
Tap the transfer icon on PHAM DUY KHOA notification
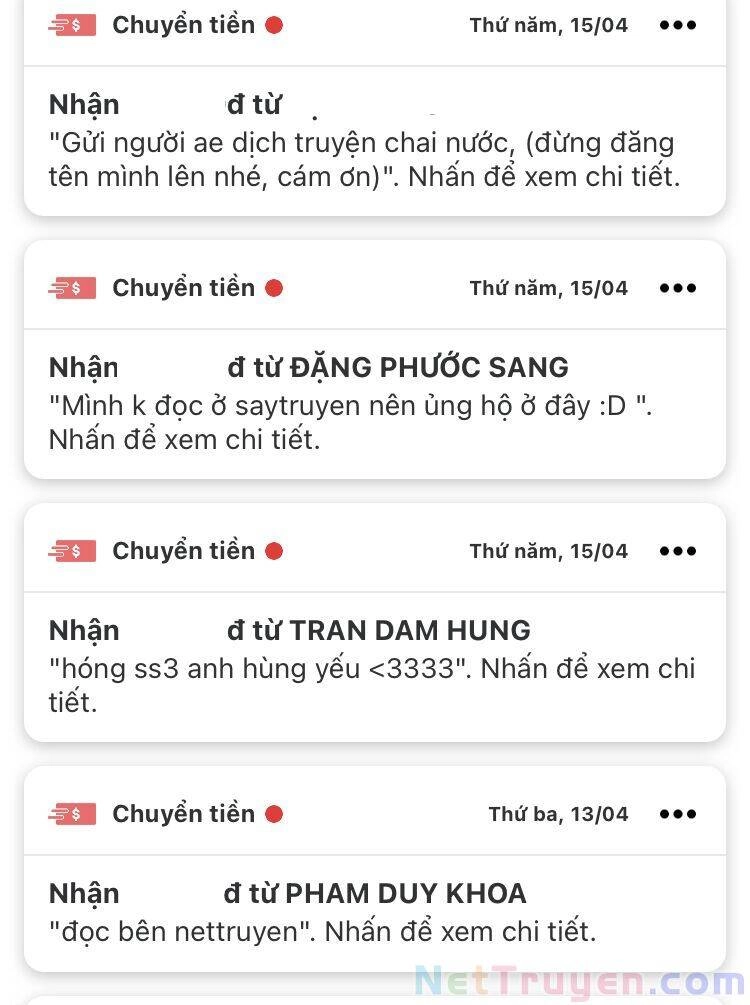(x=71, y=813)
